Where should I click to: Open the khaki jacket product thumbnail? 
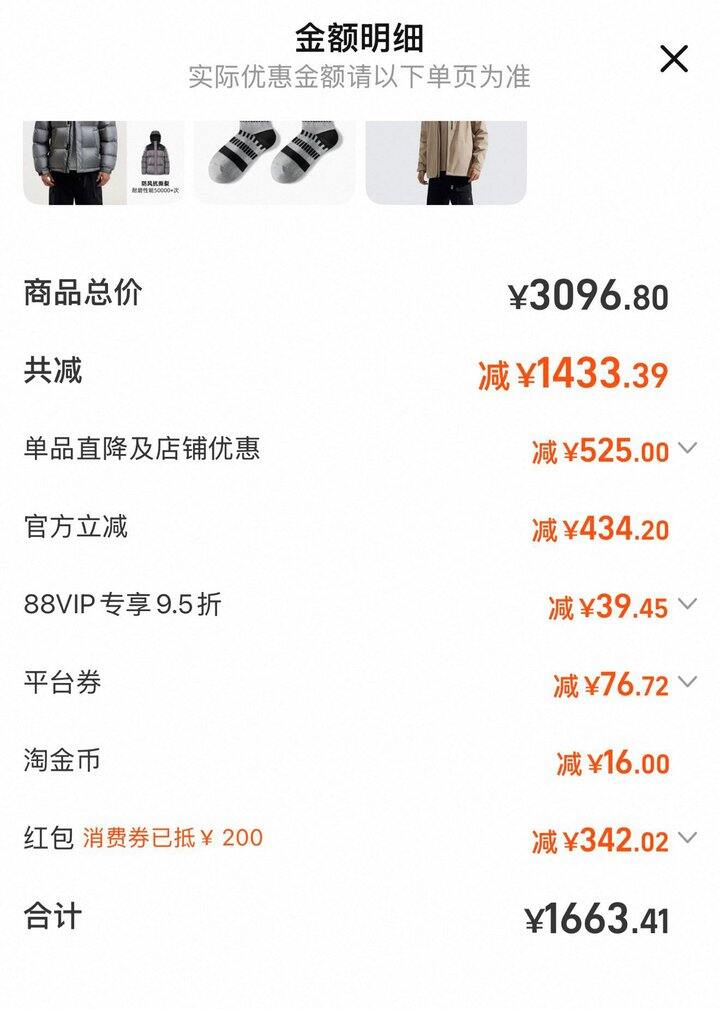coord(446,162)
